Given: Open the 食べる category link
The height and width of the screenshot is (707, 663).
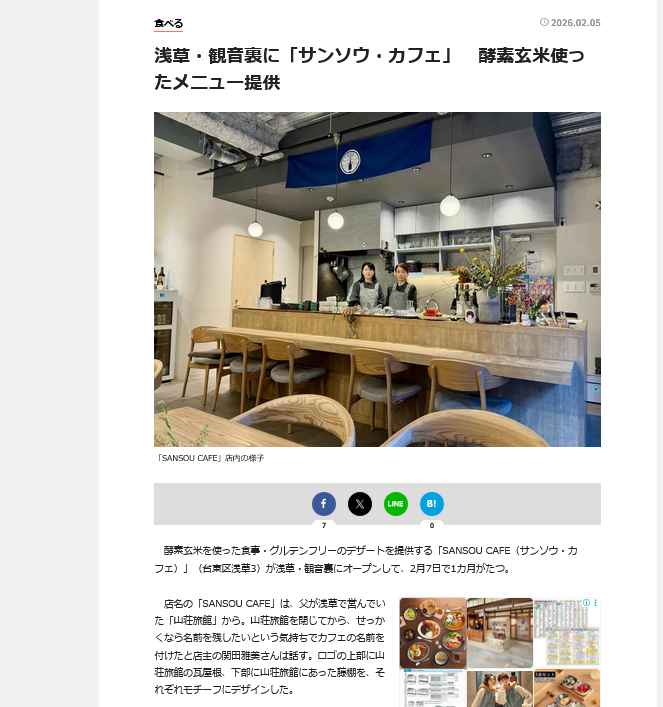Looking at the screenshot, I should 168,23.
